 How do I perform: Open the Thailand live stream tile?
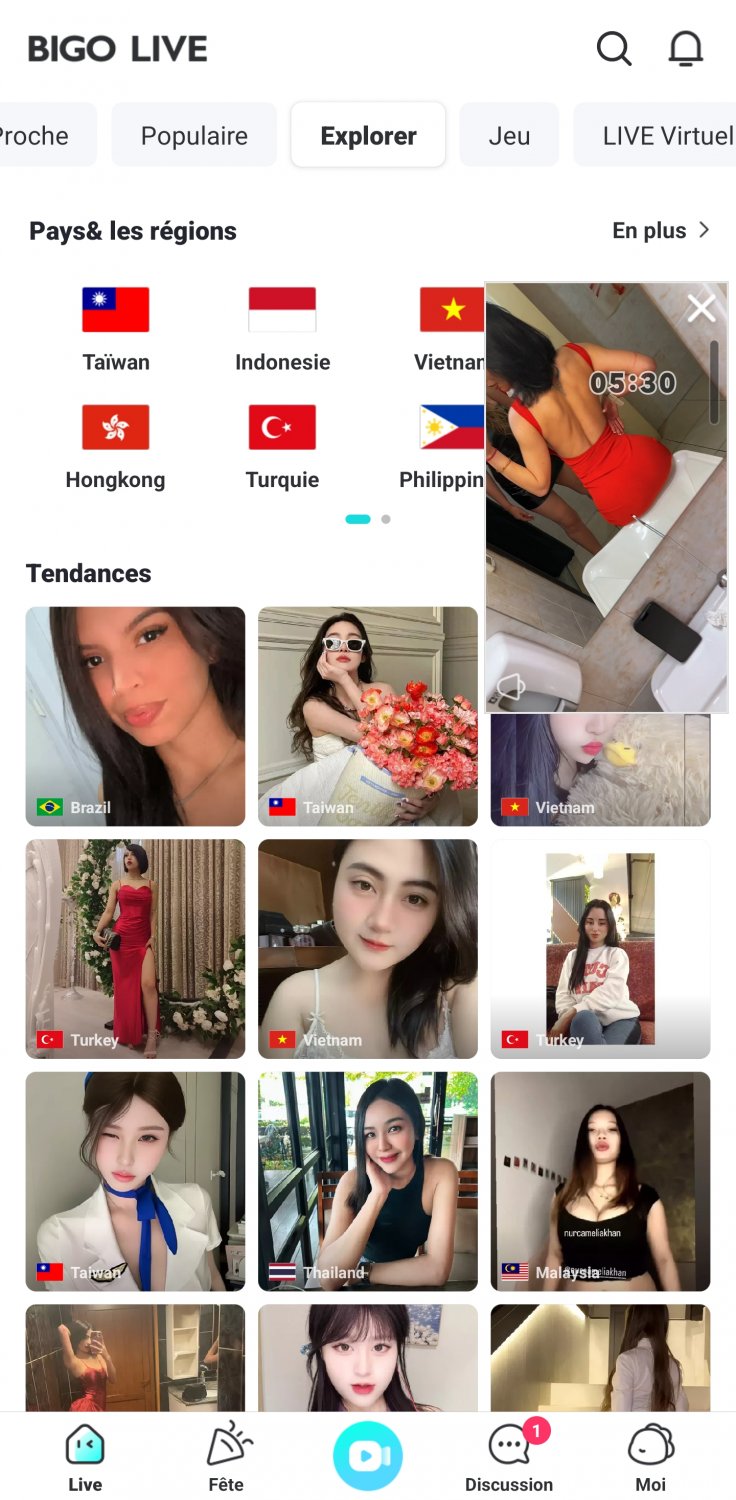pyautogui.click(x=368, y=1181)
